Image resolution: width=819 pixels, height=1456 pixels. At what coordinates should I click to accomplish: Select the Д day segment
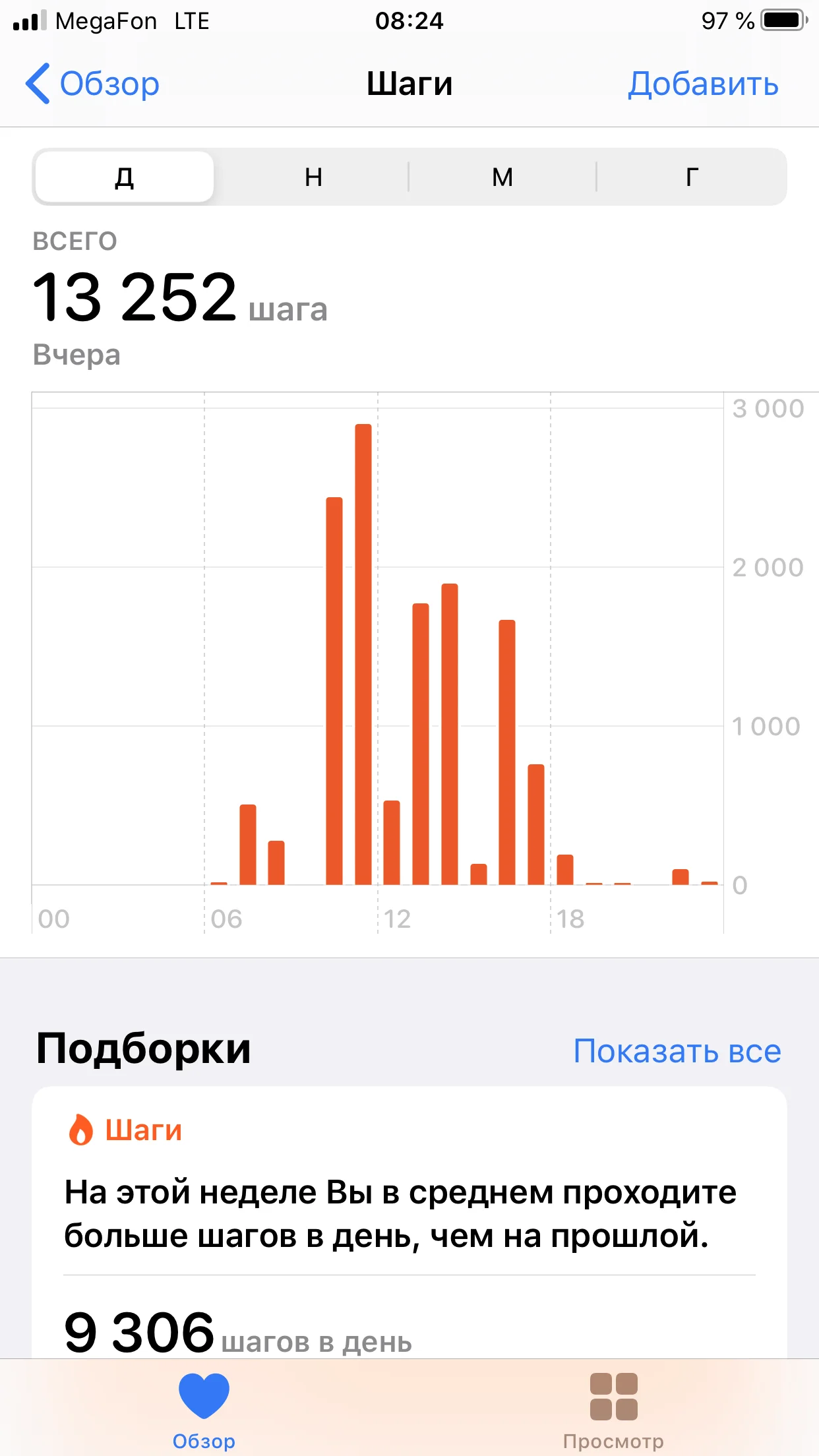tap(125, 177)
